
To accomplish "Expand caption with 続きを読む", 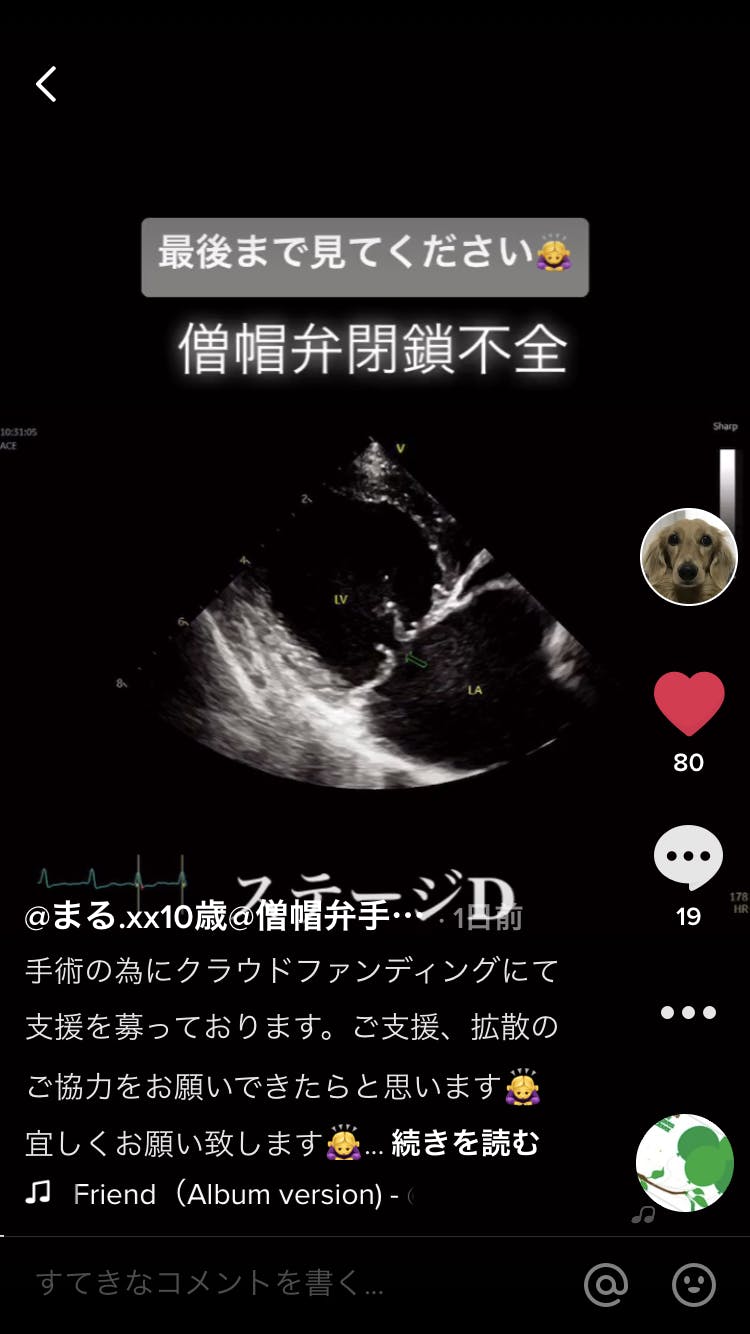I will [465, 1142].
